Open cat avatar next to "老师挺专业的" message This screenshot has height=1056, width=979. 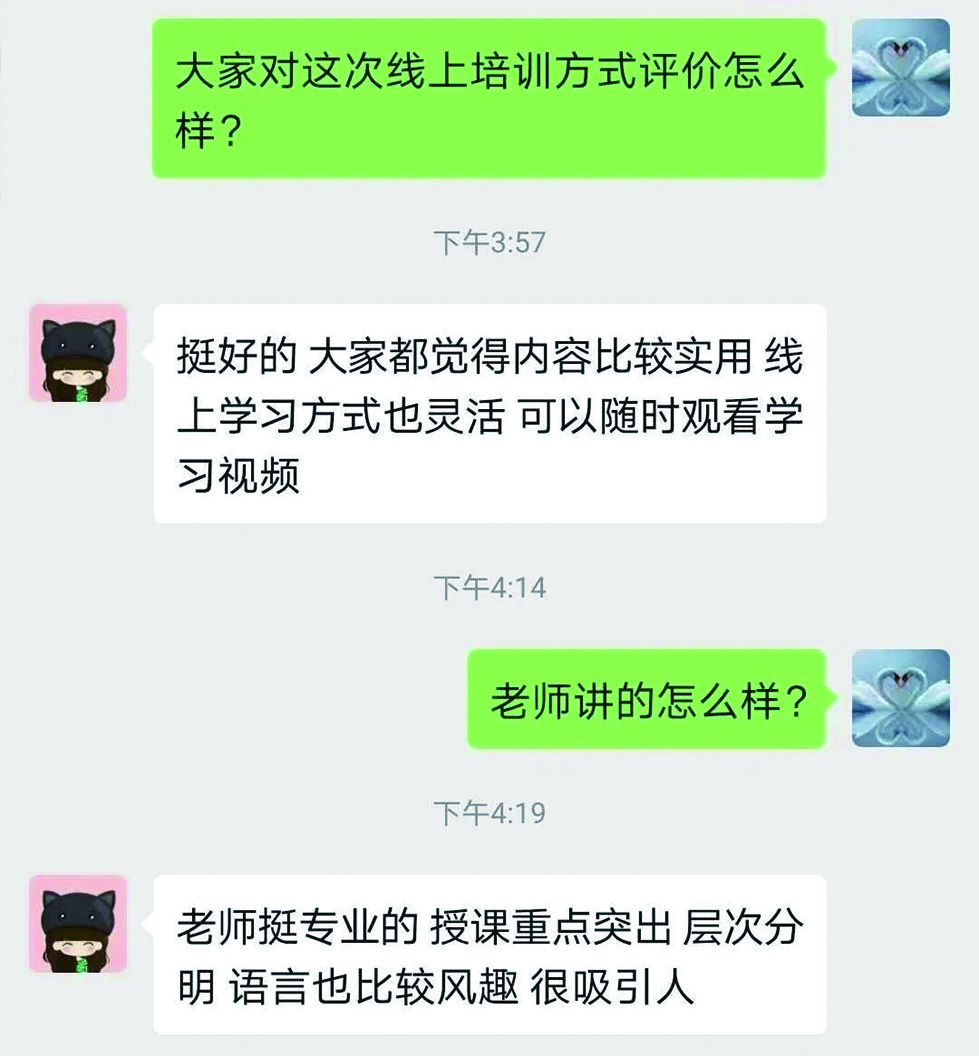pyautogui.click(x=78, y=924)
